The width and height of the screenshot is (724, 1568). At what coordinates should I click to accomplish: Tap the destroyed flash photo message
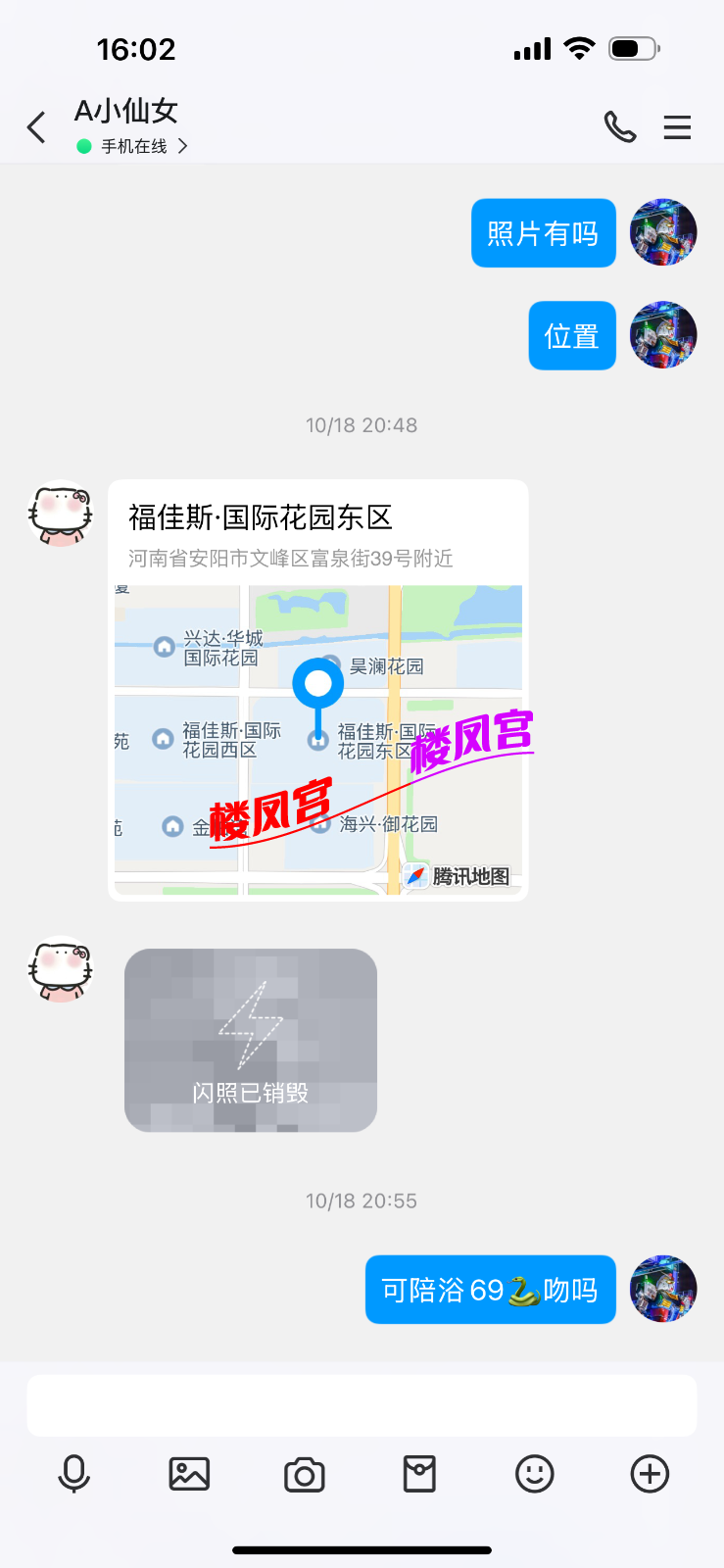(x=251, y=1040)
